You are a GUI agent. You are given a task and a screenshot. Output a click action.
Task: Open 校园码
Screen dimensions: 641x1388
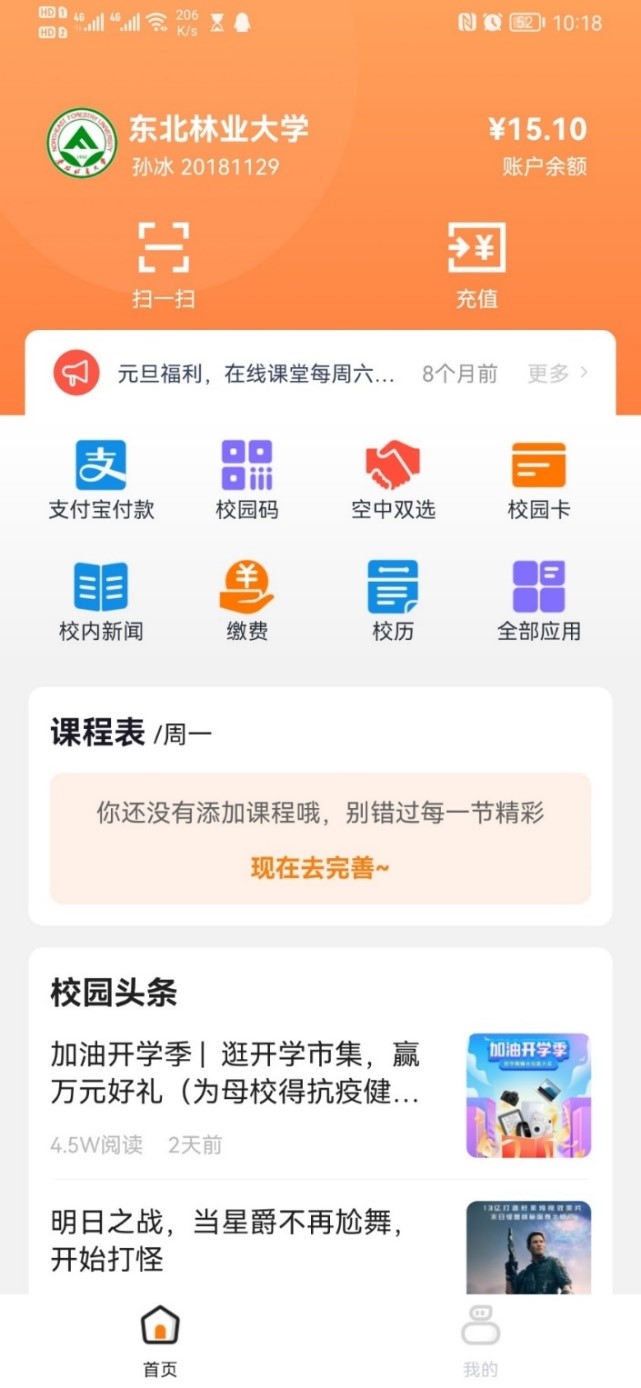(247, 480)
